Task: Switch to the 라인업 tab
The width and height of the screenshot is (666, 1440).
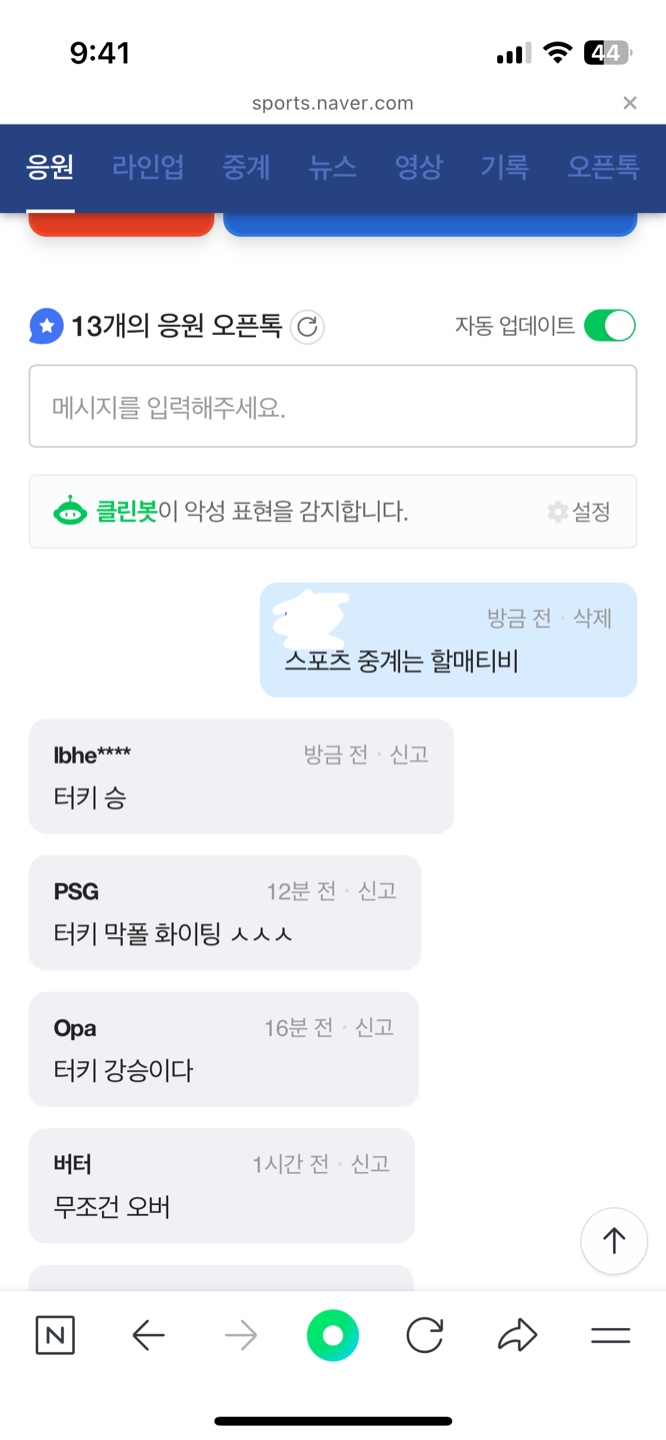Action: pyautogui.click(x=148, y=167)
